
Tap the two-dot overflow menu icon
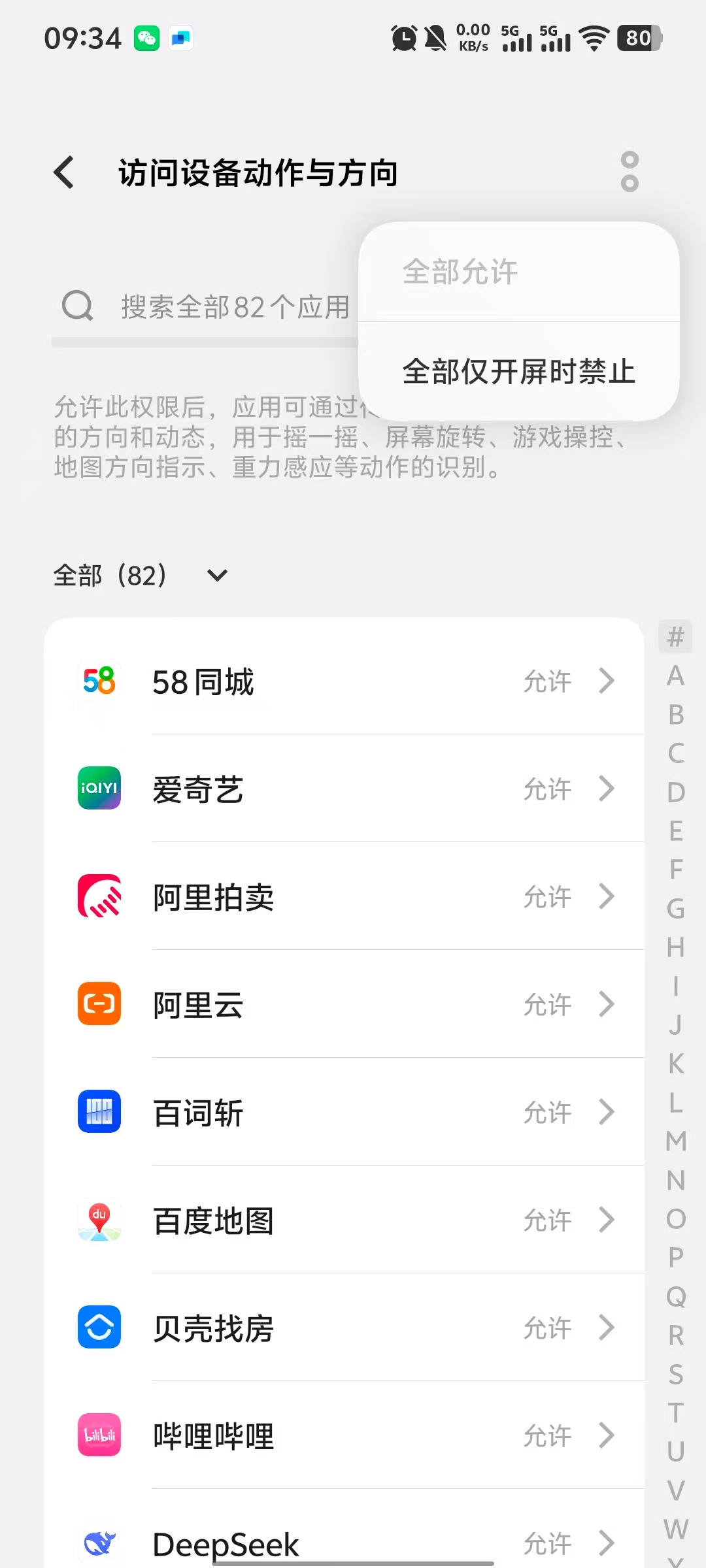630,172
